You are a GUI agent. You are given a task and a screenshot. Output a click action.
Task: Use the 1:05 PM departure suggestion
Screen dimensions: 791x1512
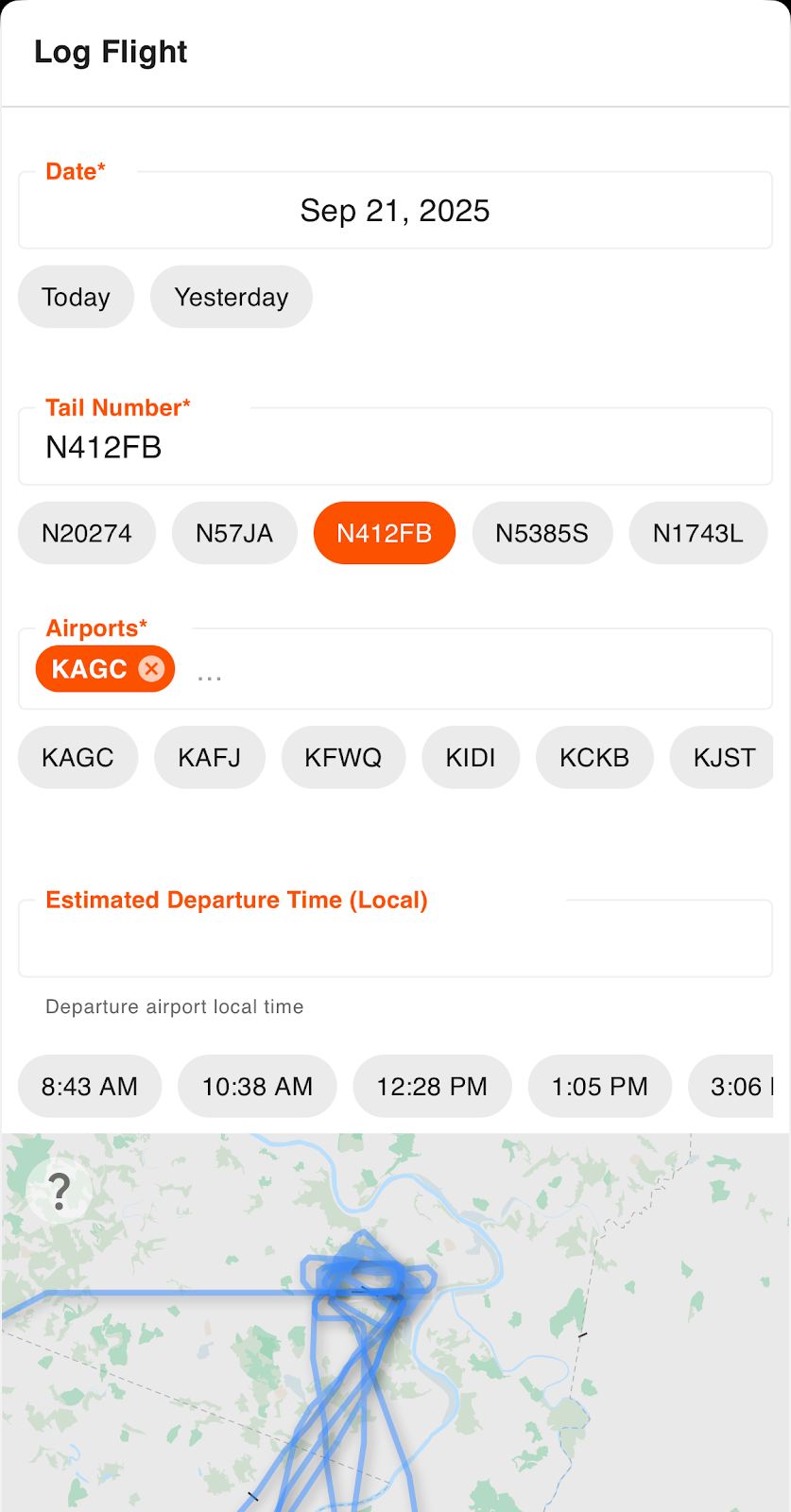pyautogui.click(x=600, y=1087)
